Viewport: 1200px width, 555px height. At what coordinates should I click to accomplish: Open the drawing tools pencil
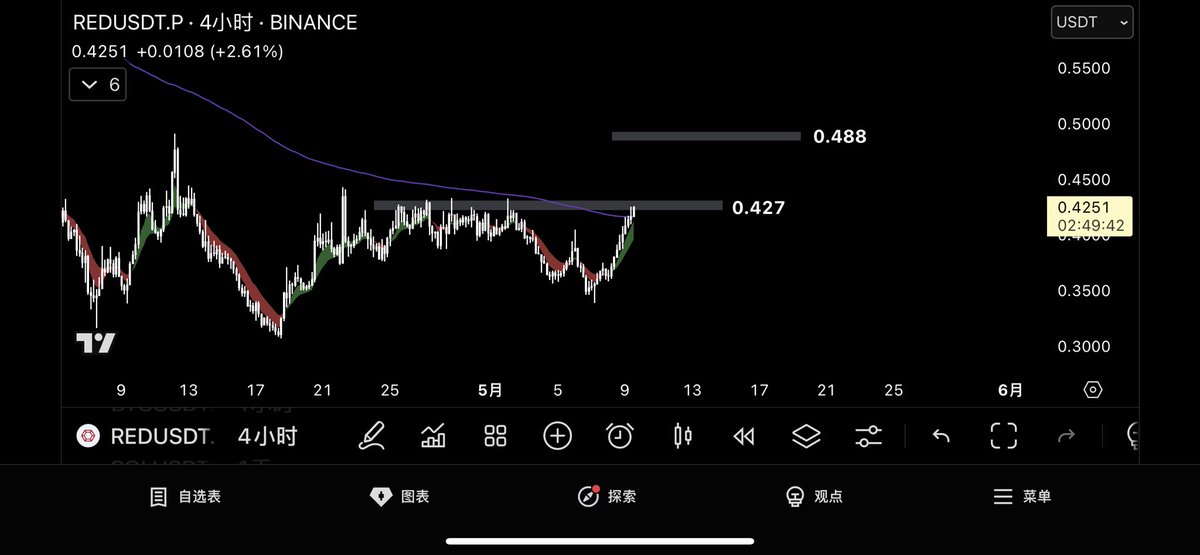[371, 435]
